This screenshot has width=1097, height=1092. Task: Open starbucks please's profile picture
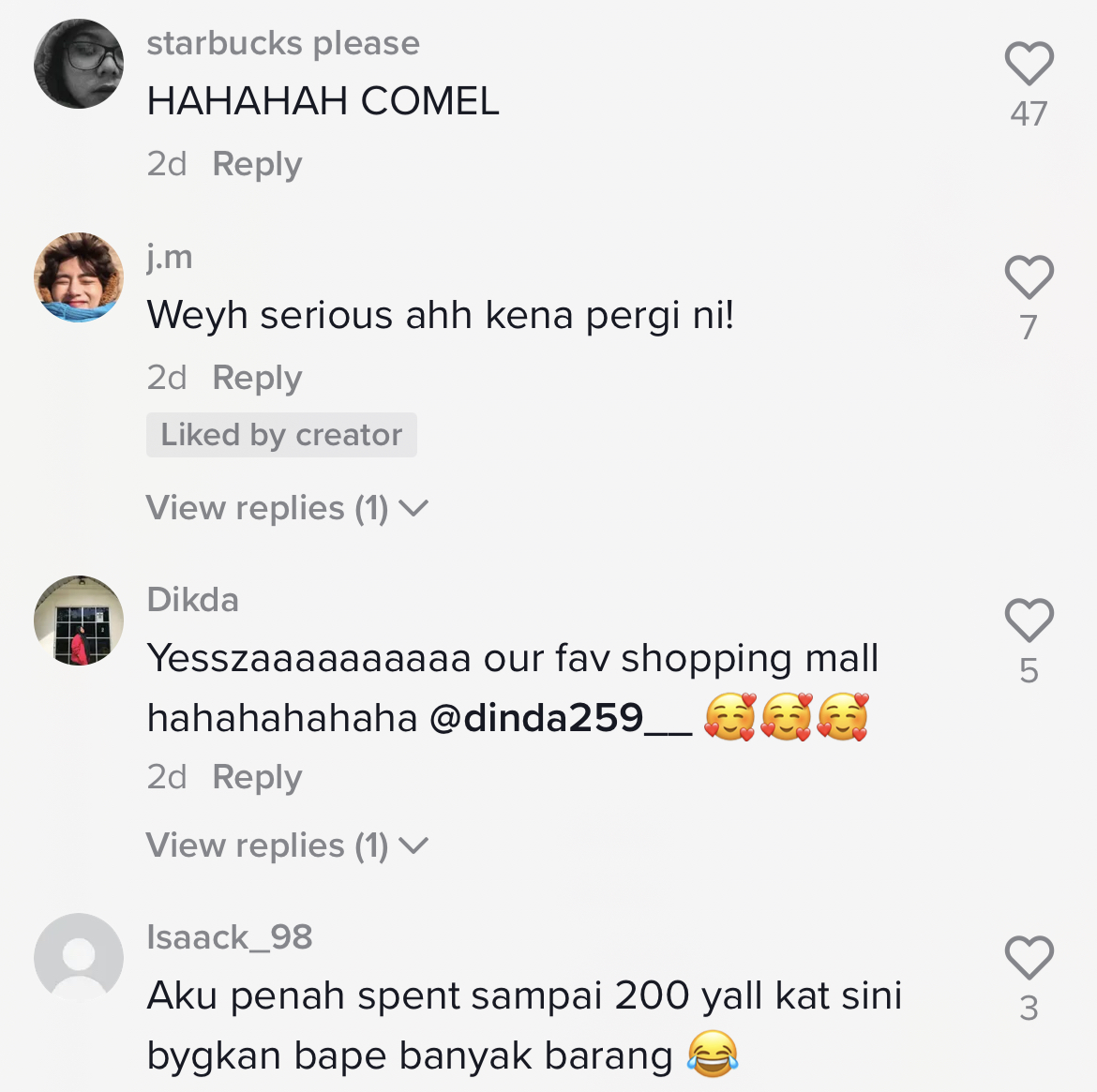point(79,64)
